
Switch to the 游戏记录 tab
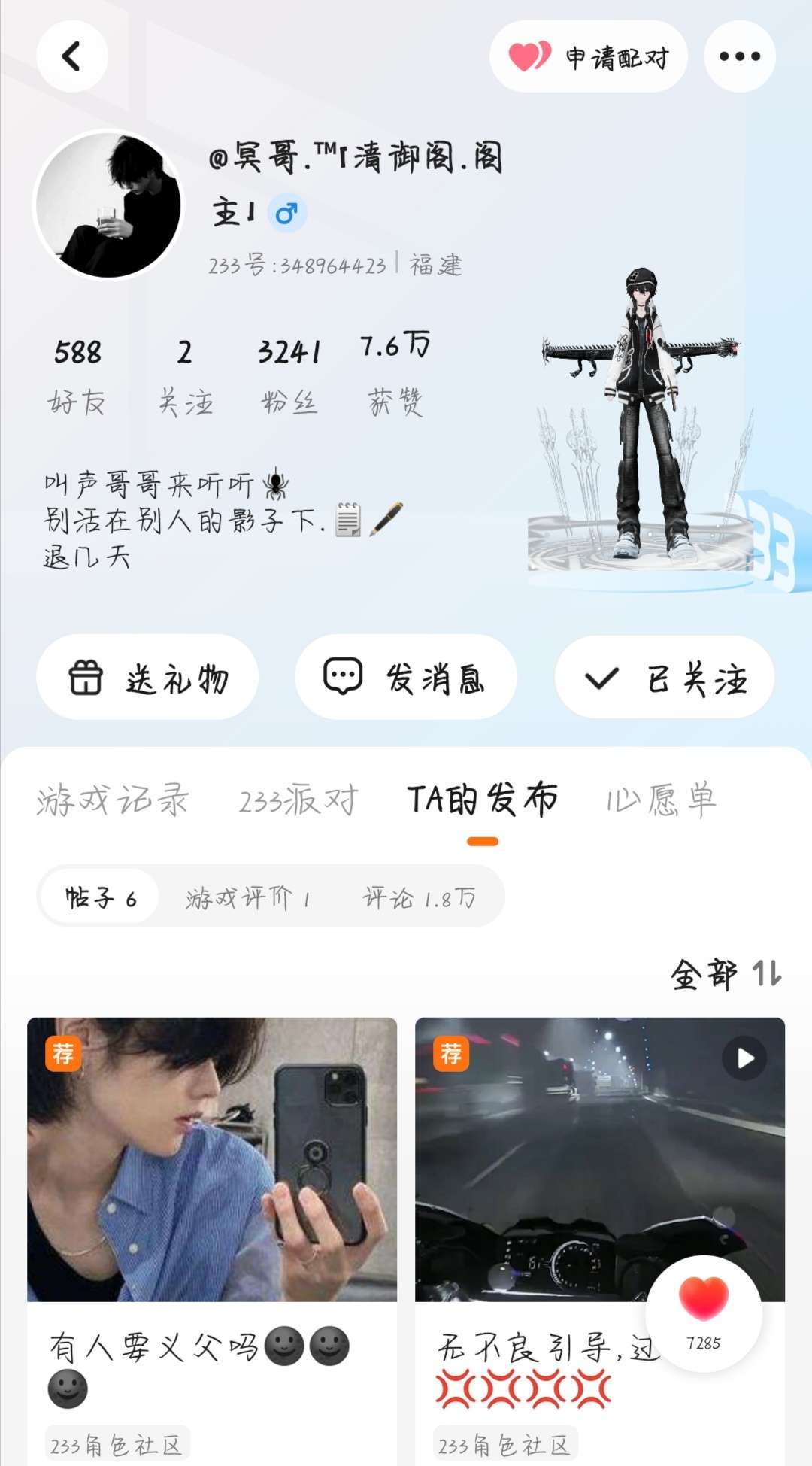click(113, 800)
